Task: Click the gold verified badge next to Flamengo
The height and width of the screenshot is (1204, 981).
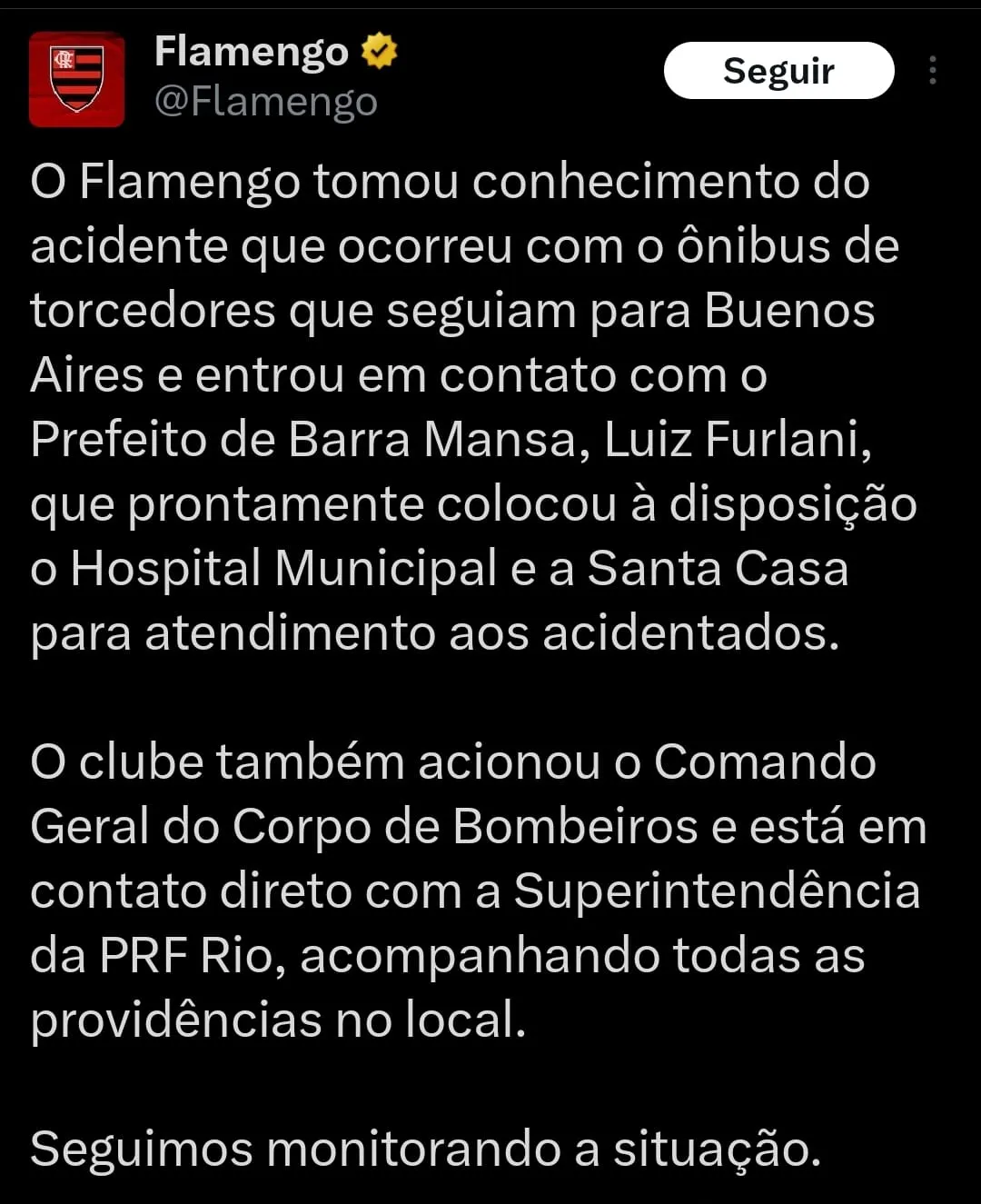Action: [378, 52]
